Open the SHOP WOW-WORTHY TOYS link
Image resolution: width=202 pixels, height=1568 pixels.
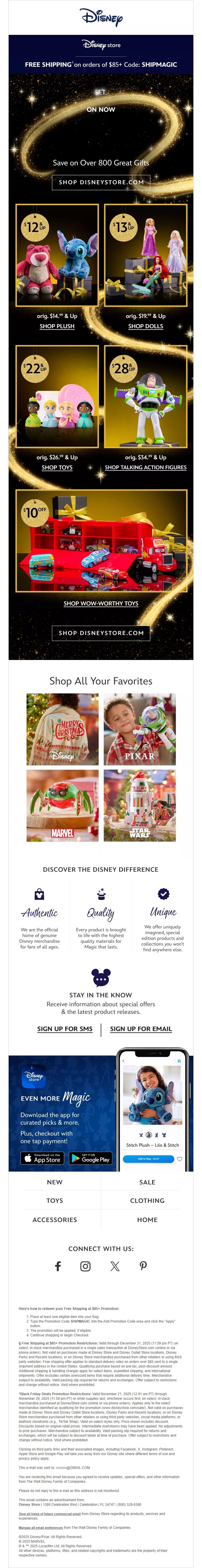tap(101, 603)
